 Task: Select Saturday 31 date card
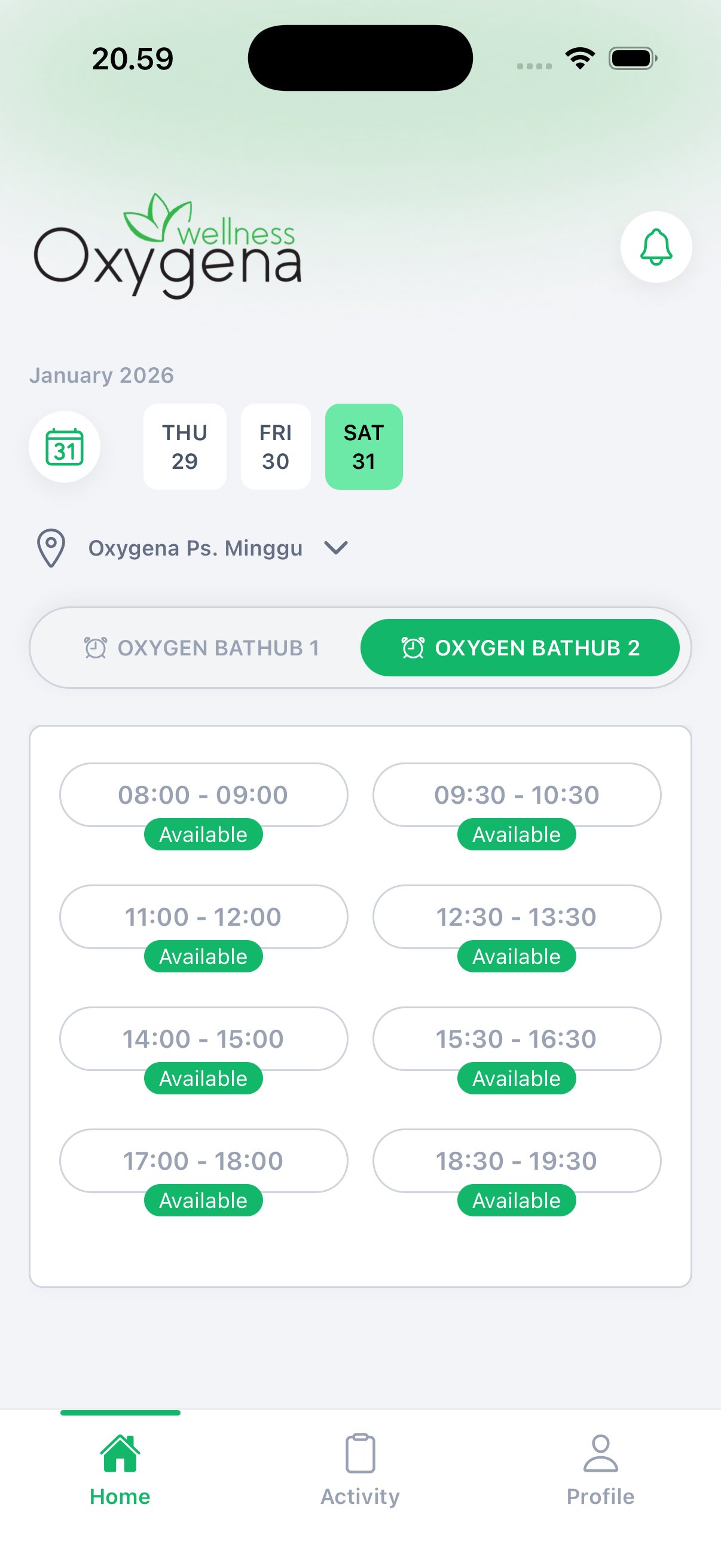click(363, 446)
